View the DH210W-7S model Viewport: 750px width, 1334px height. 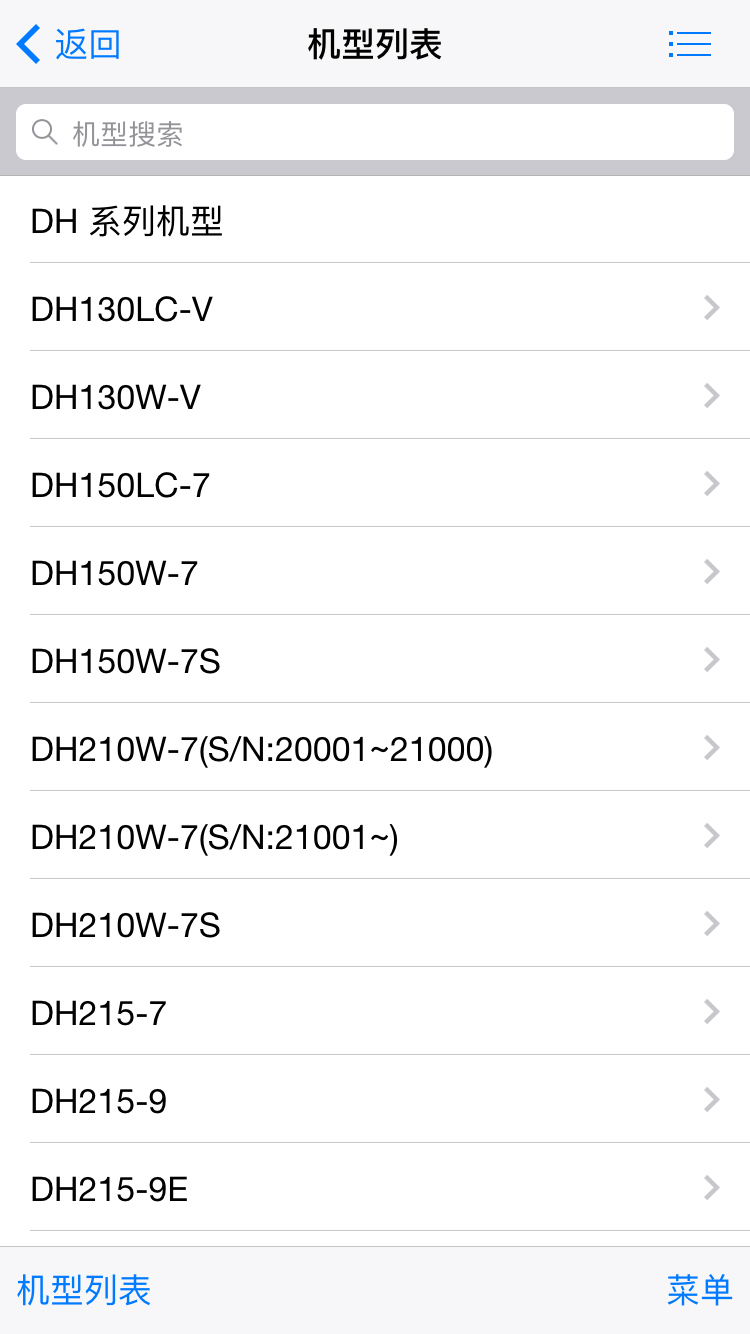(x=375, y=925)
